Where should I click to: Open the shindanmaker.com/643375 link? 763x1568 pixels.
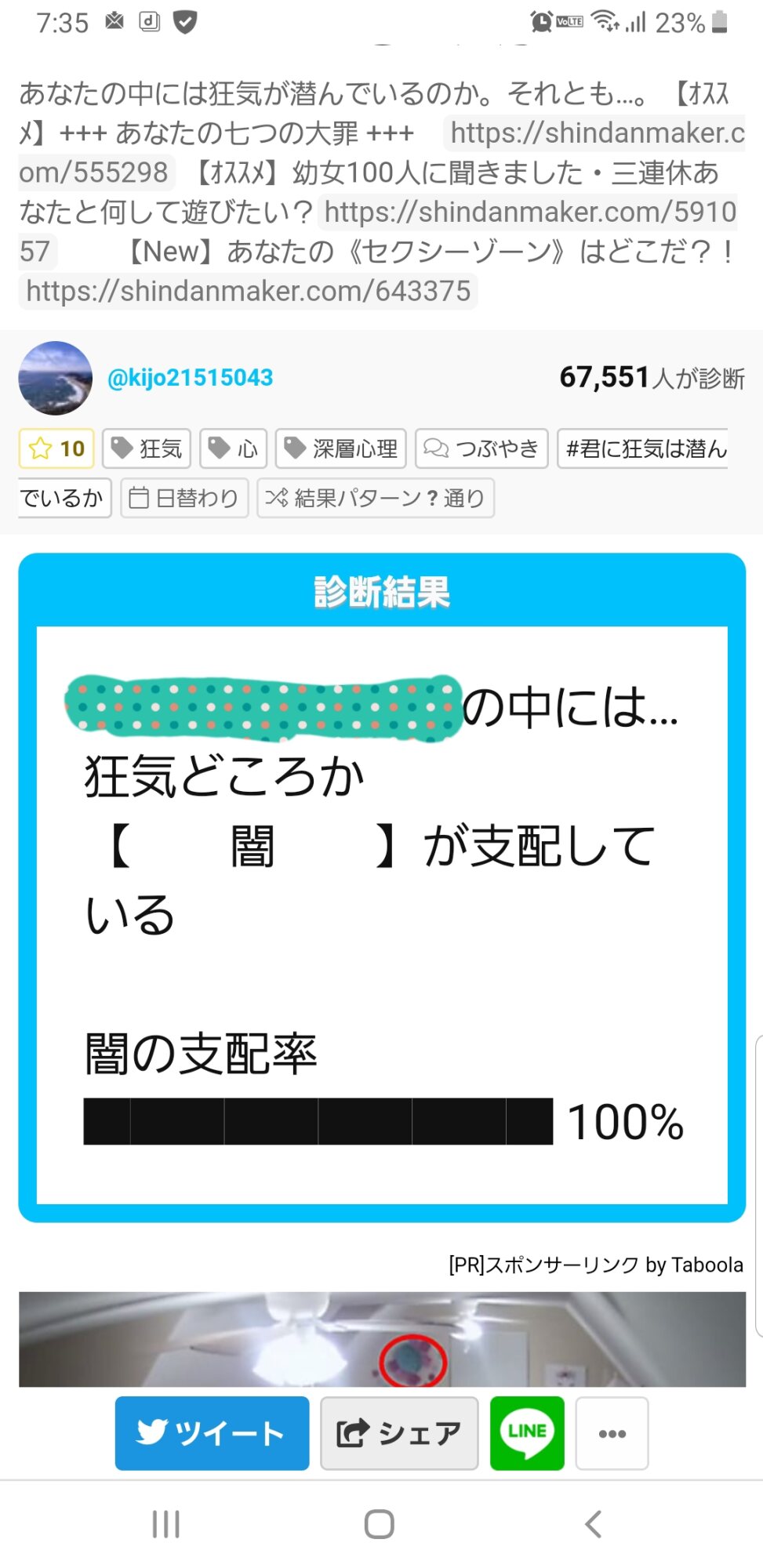[248, 292]
